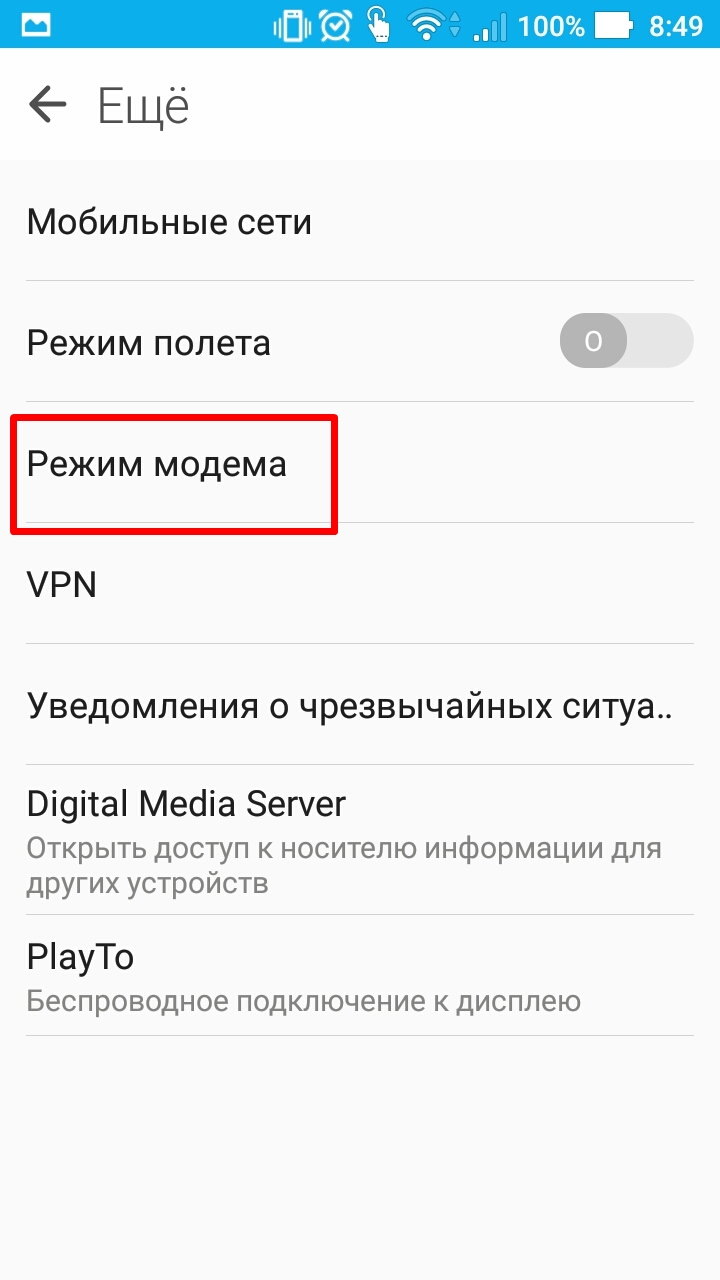
Task: Toggle the Режим полета switch
Action: click(626, 342)
